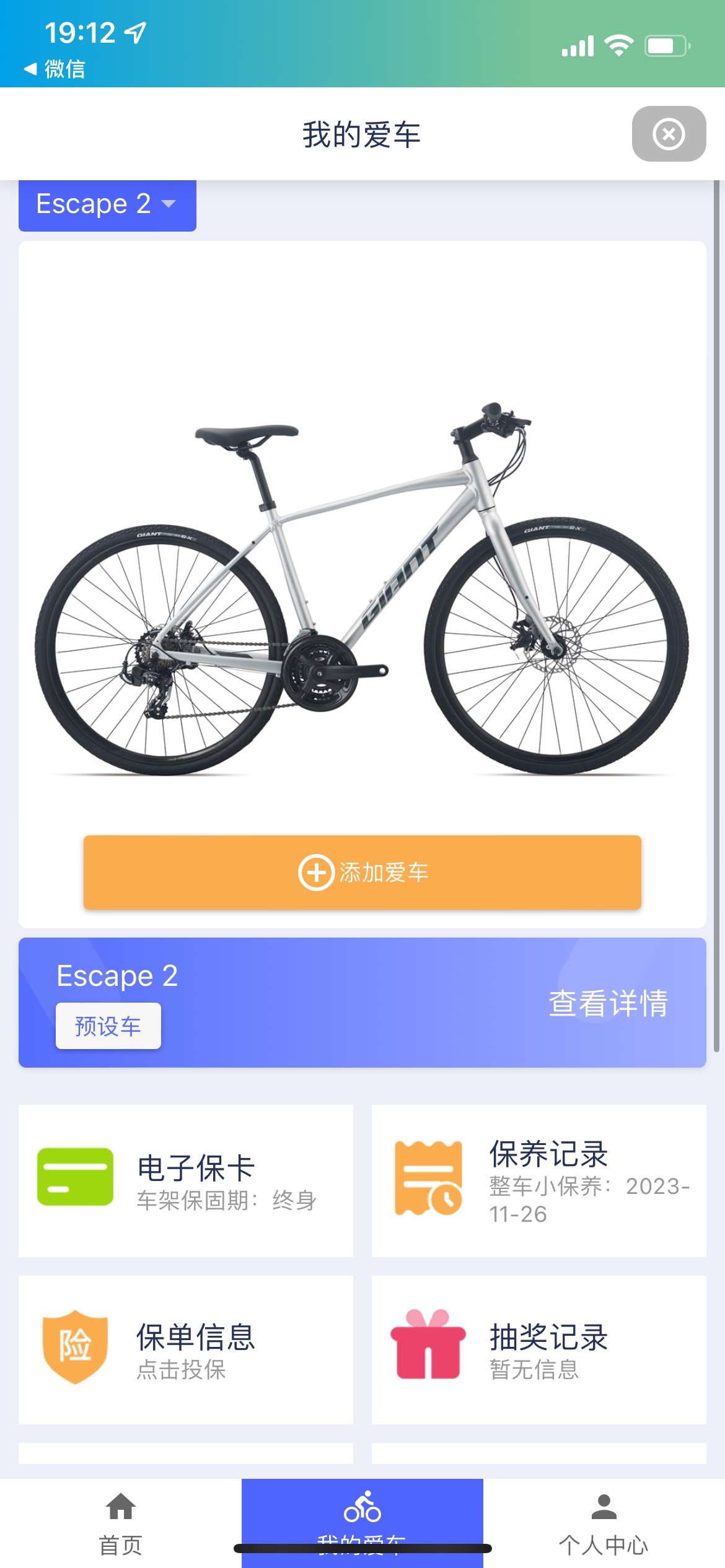
Task: Tap the 预设车 tag button
Action: click(108, 1026)
